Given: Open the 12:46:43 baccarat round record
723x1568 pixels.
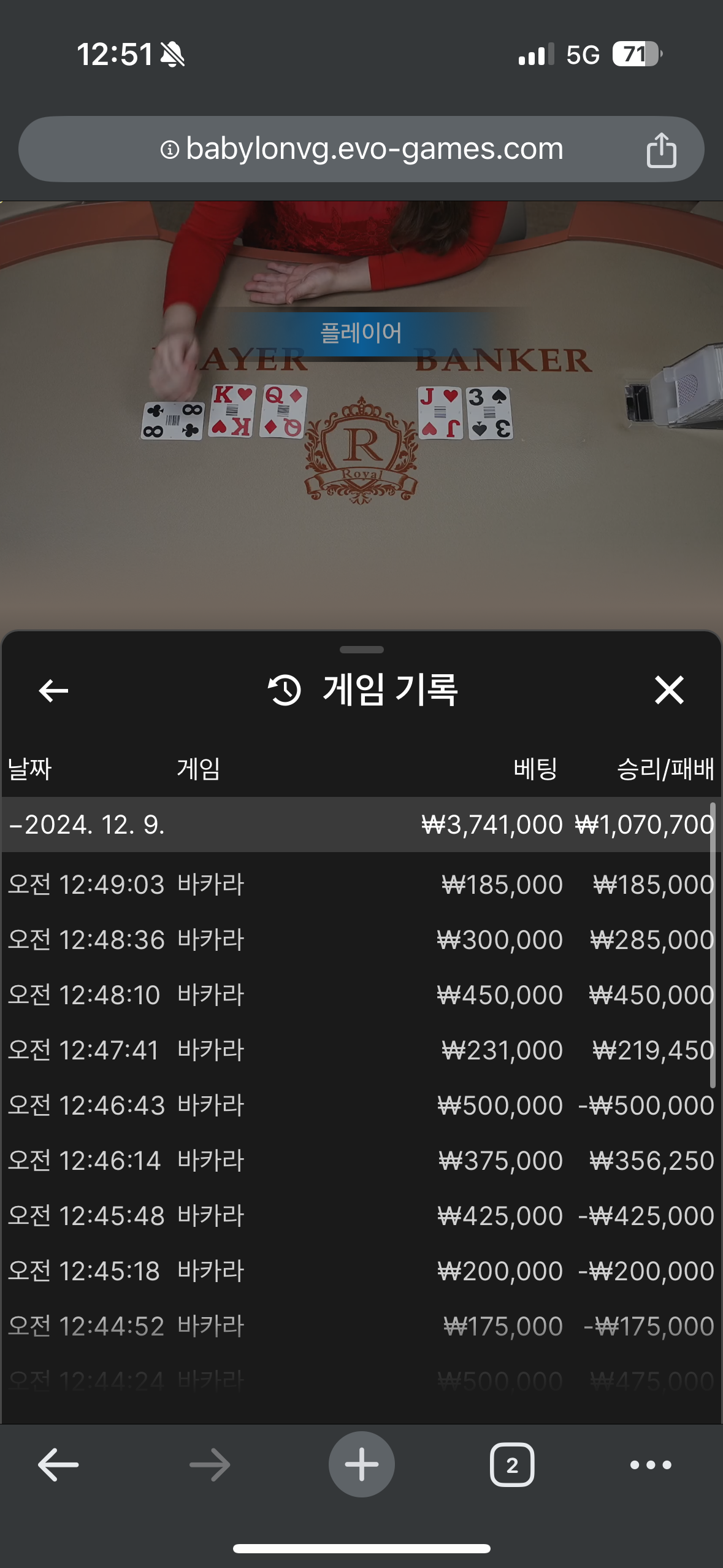Looking at the screenshot, I should click(x=361, y=1105).
